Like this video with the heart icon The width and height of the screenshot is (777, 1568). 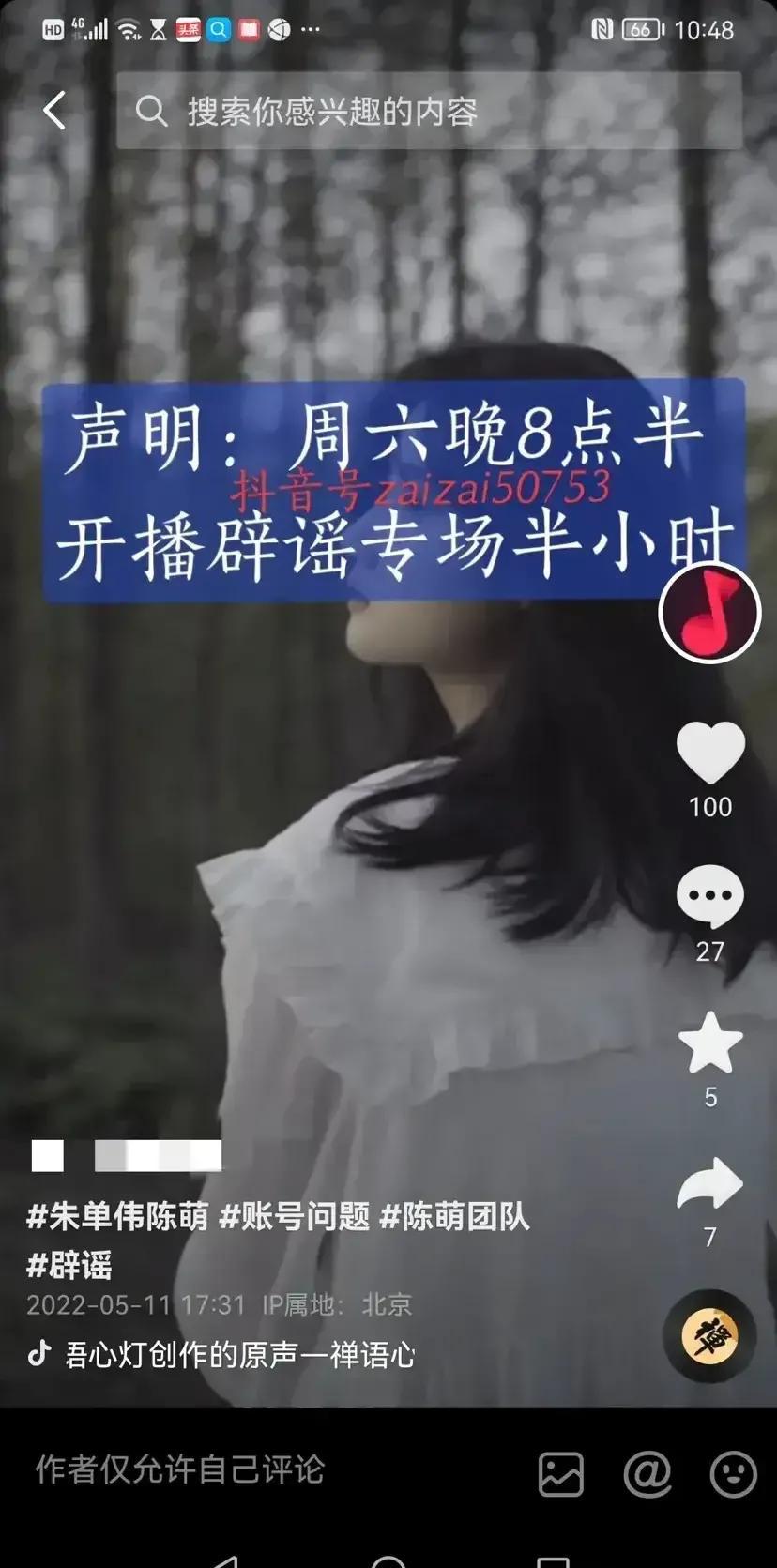coord(710,754)
